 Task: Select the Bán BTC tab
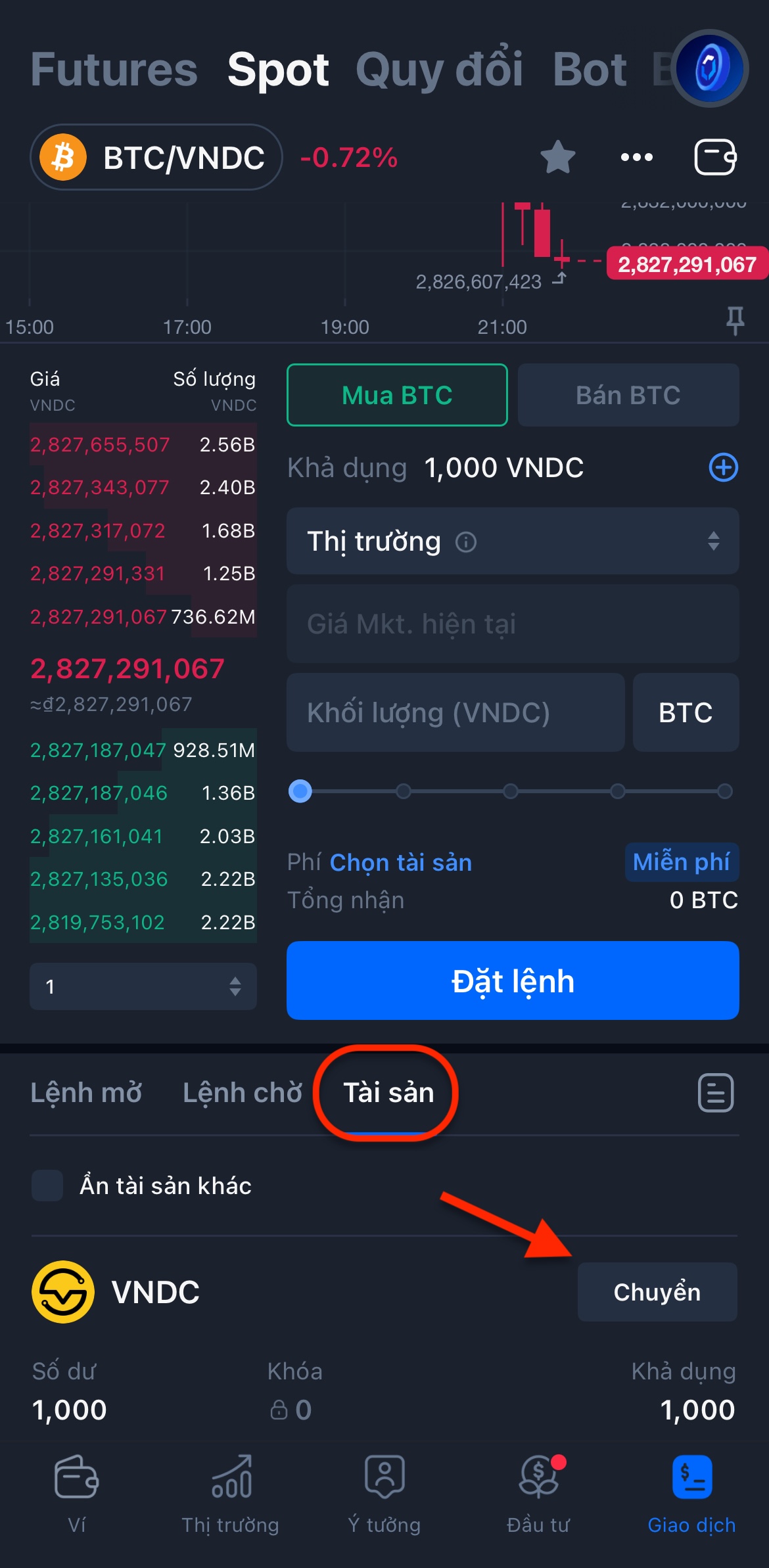[x=628, y=395]
